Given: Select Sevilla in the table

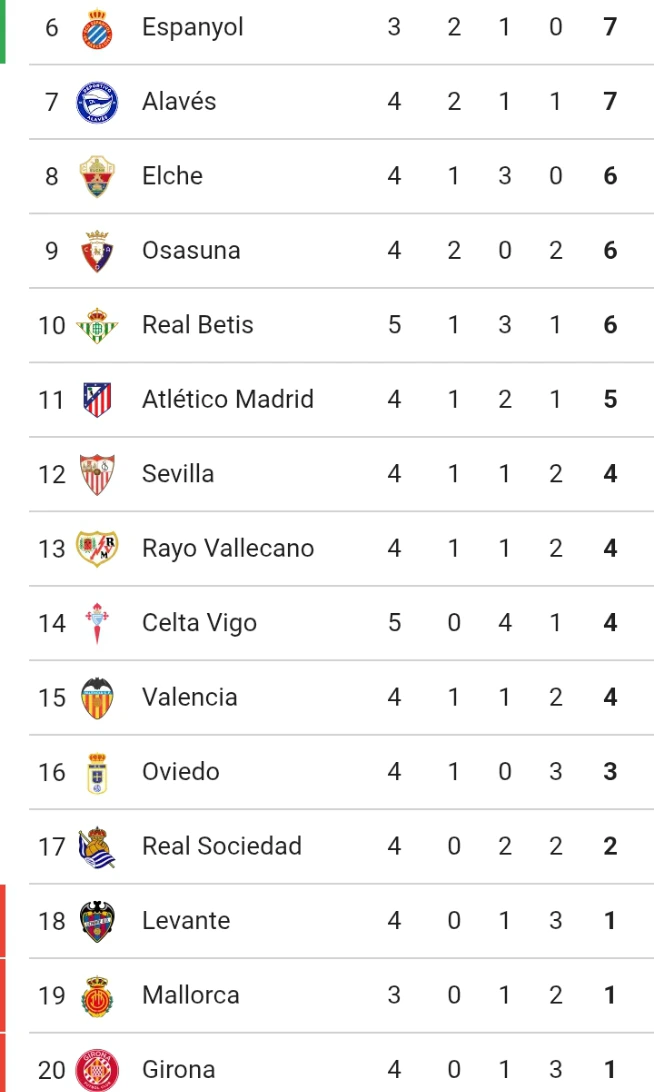Looking at the screenshot, I should coord(341,474).
